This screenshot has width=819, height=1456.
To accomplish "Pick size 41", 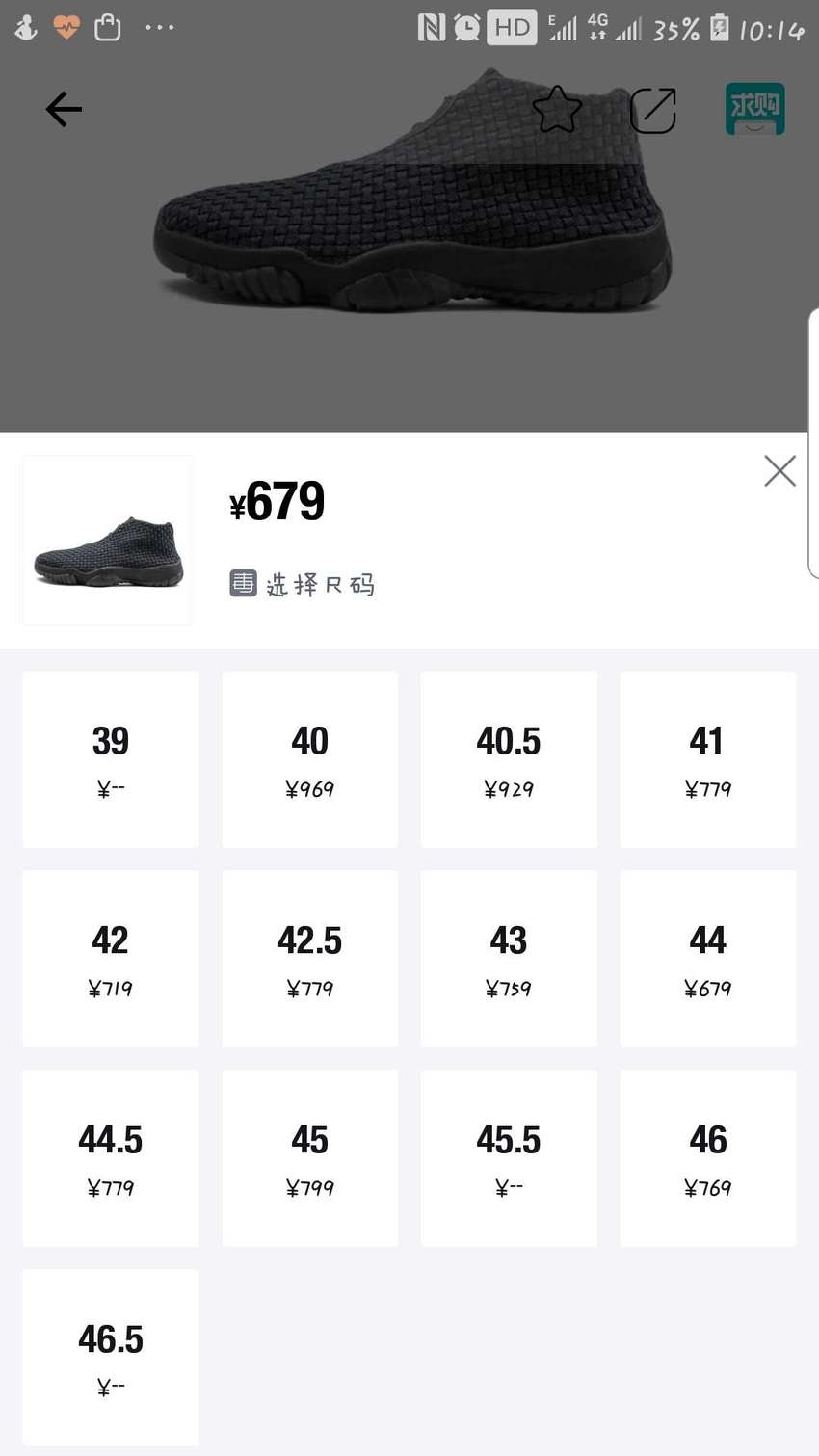I will 707,759.
